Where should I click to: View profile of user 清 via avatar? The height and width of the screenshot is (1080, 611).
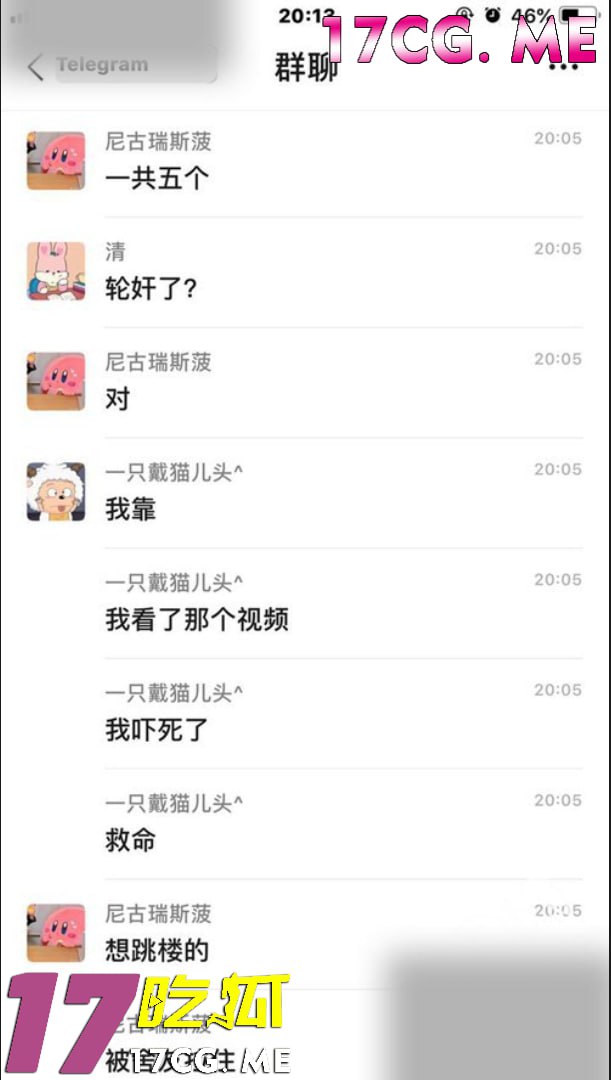click(x=56, y=271)
